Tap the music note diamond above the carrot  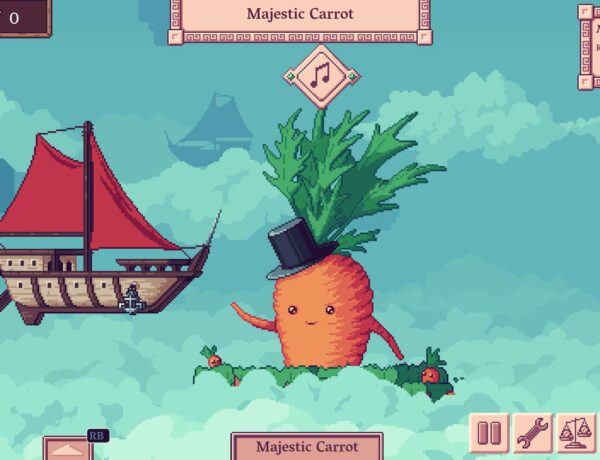coord(321,75)
